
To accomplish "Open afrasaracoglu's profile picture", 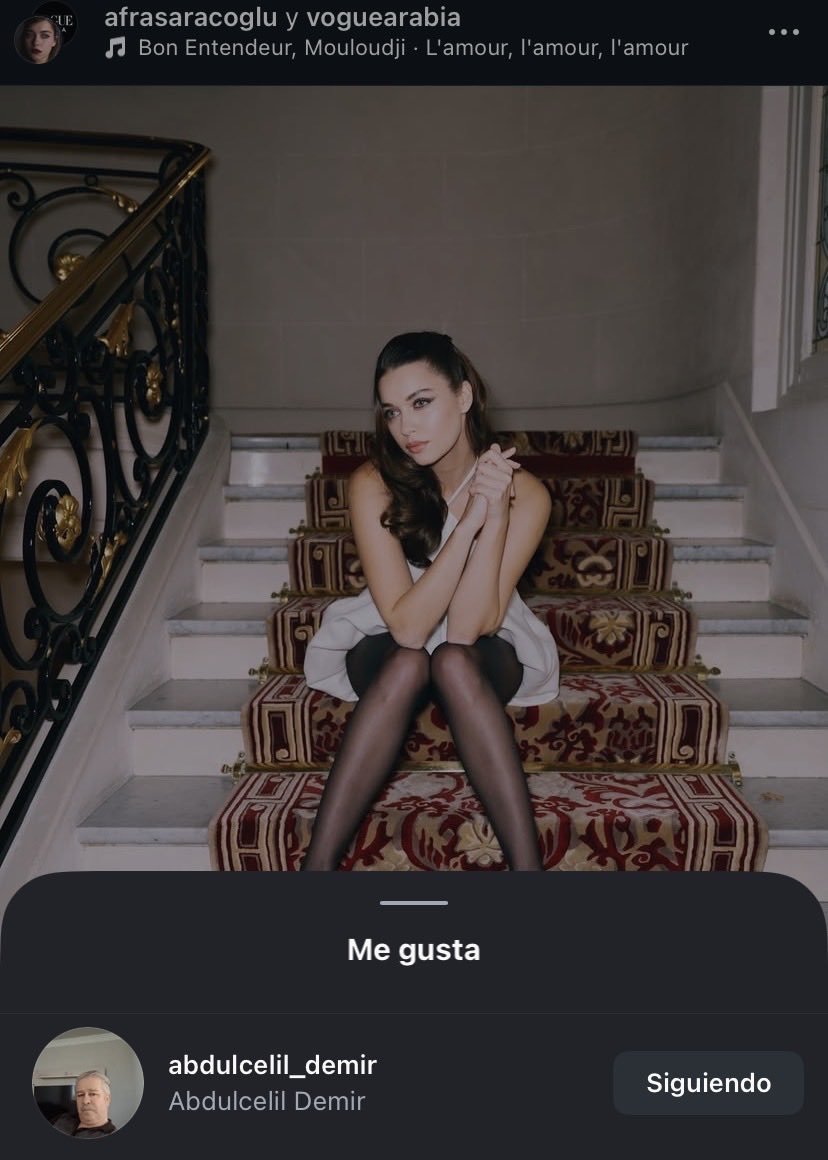I will point(38,40).
